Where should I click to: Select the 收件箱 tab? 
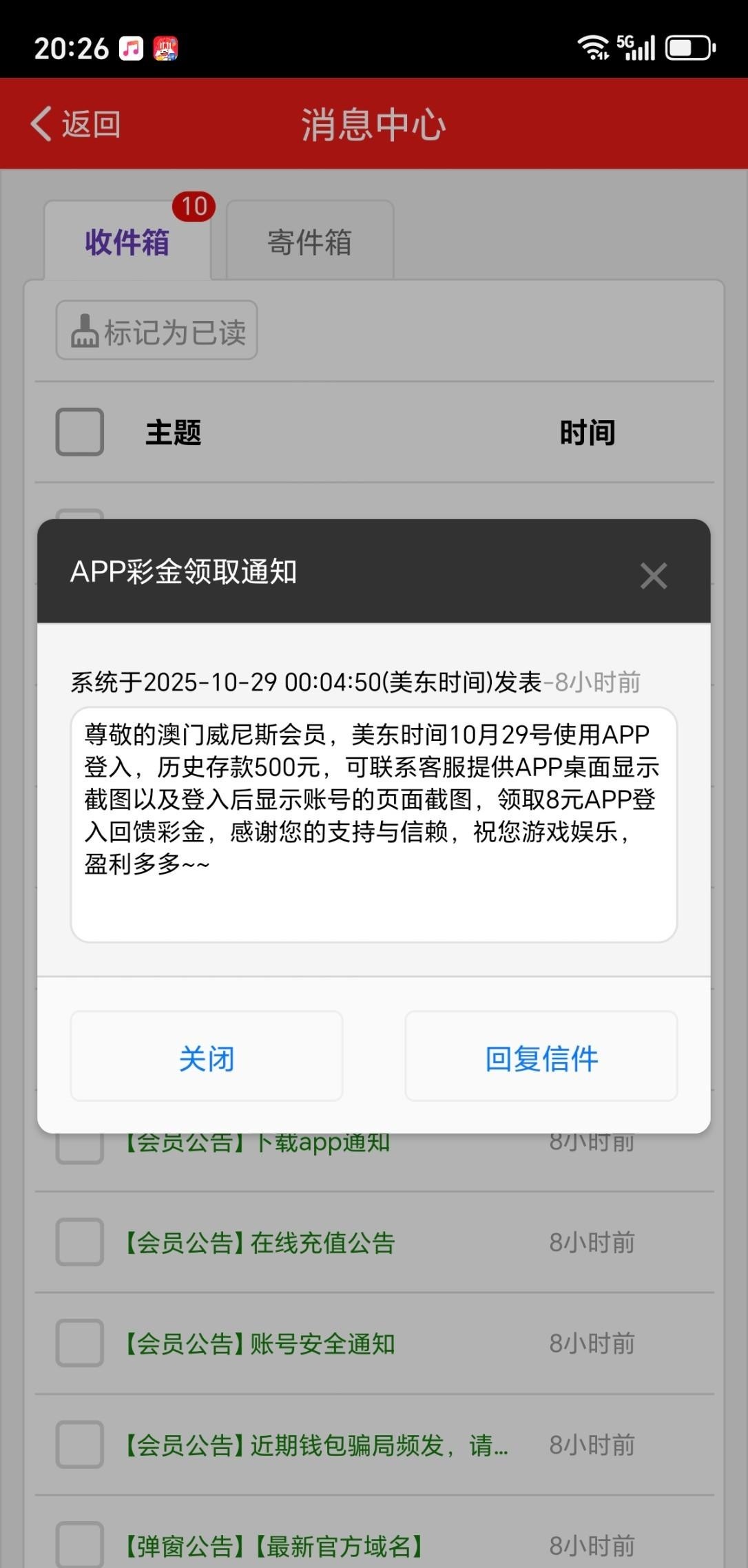127,242
